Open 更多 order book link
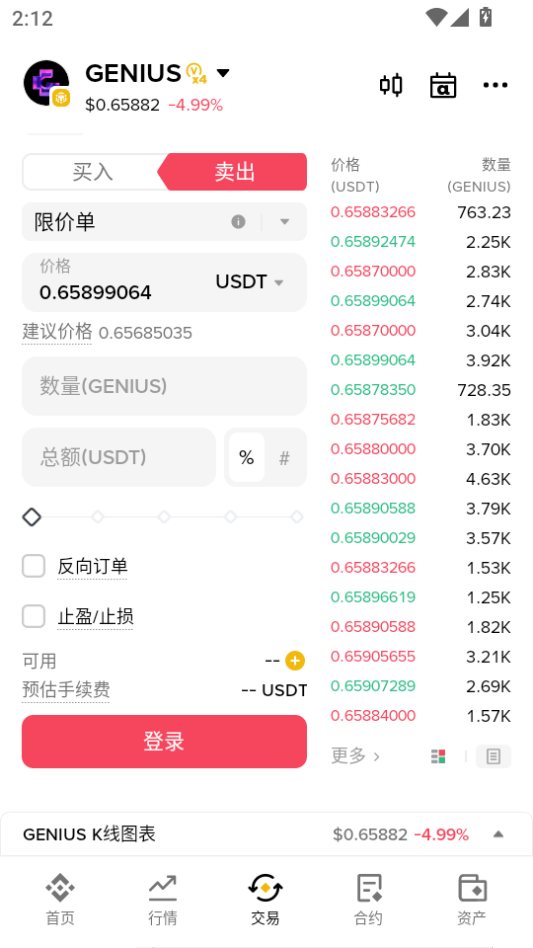Screen dimensions: 533x948 coord(355,756)
